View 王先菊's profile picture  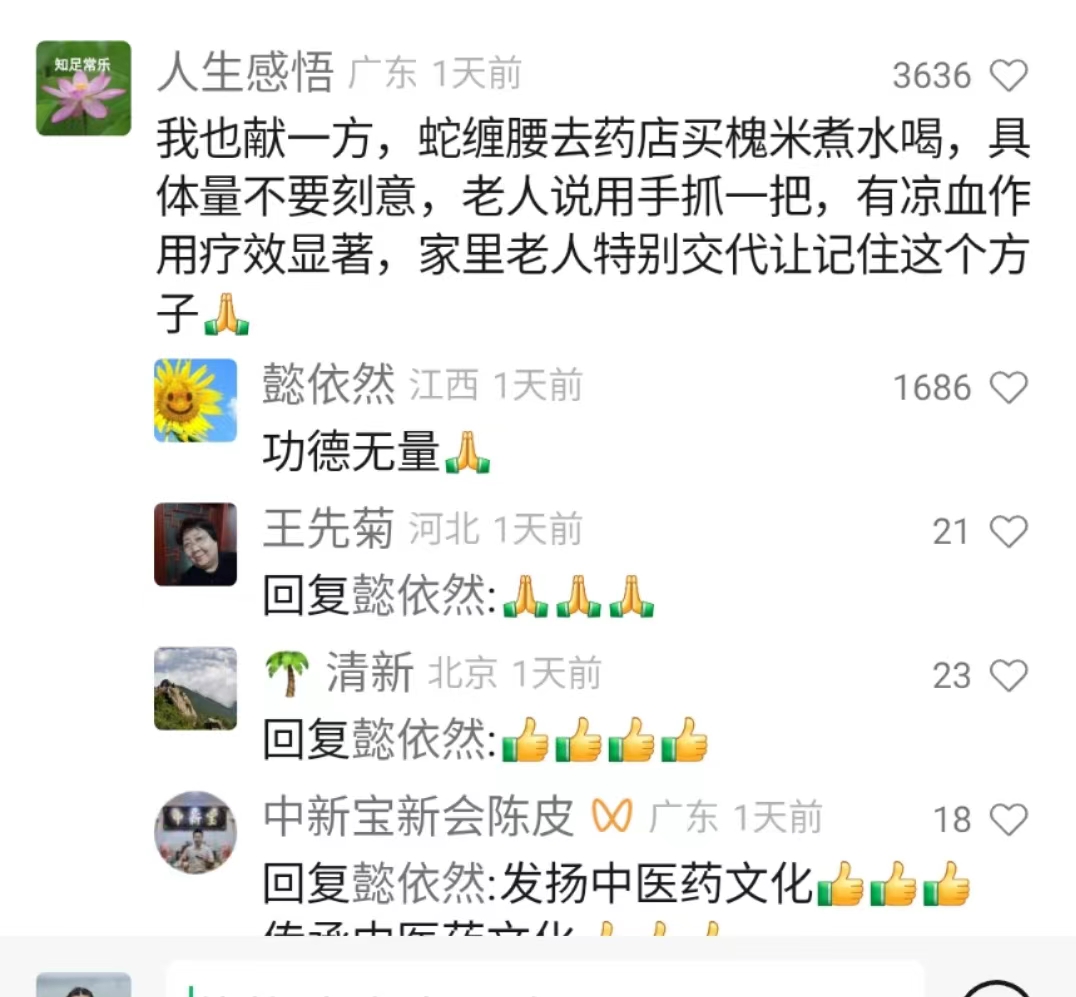click(x=195, y=544)
